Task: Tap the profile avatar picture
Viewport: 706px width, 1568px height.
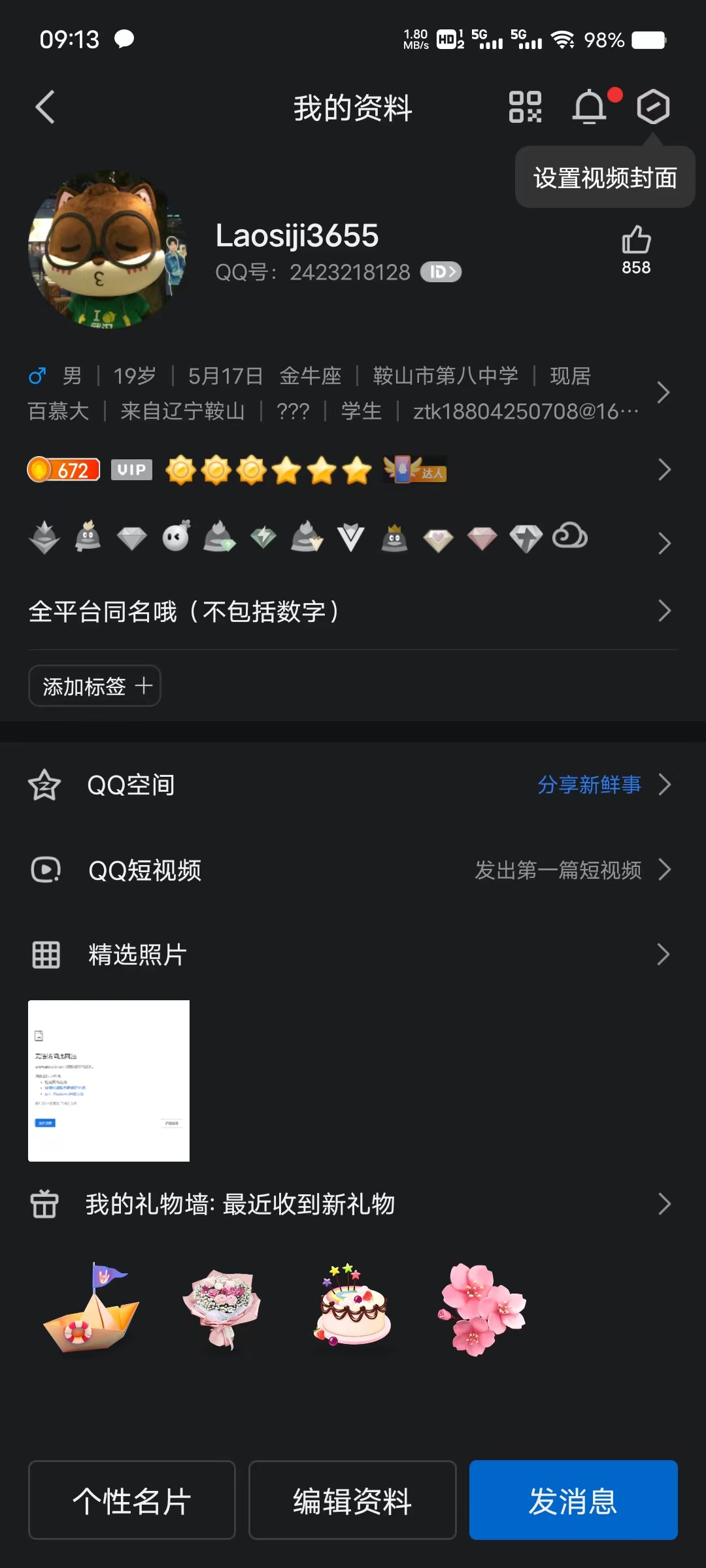Action: (109, 249)
